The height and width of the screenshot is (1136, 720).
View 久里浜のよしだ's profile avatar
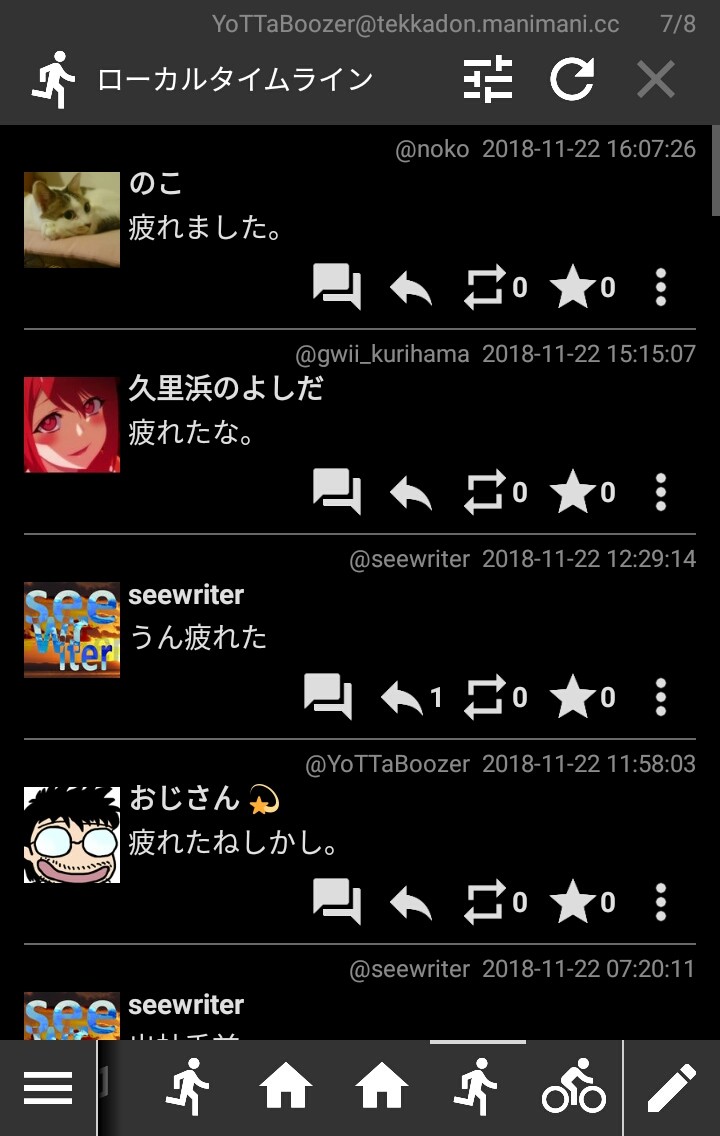[x=72, y=425]
